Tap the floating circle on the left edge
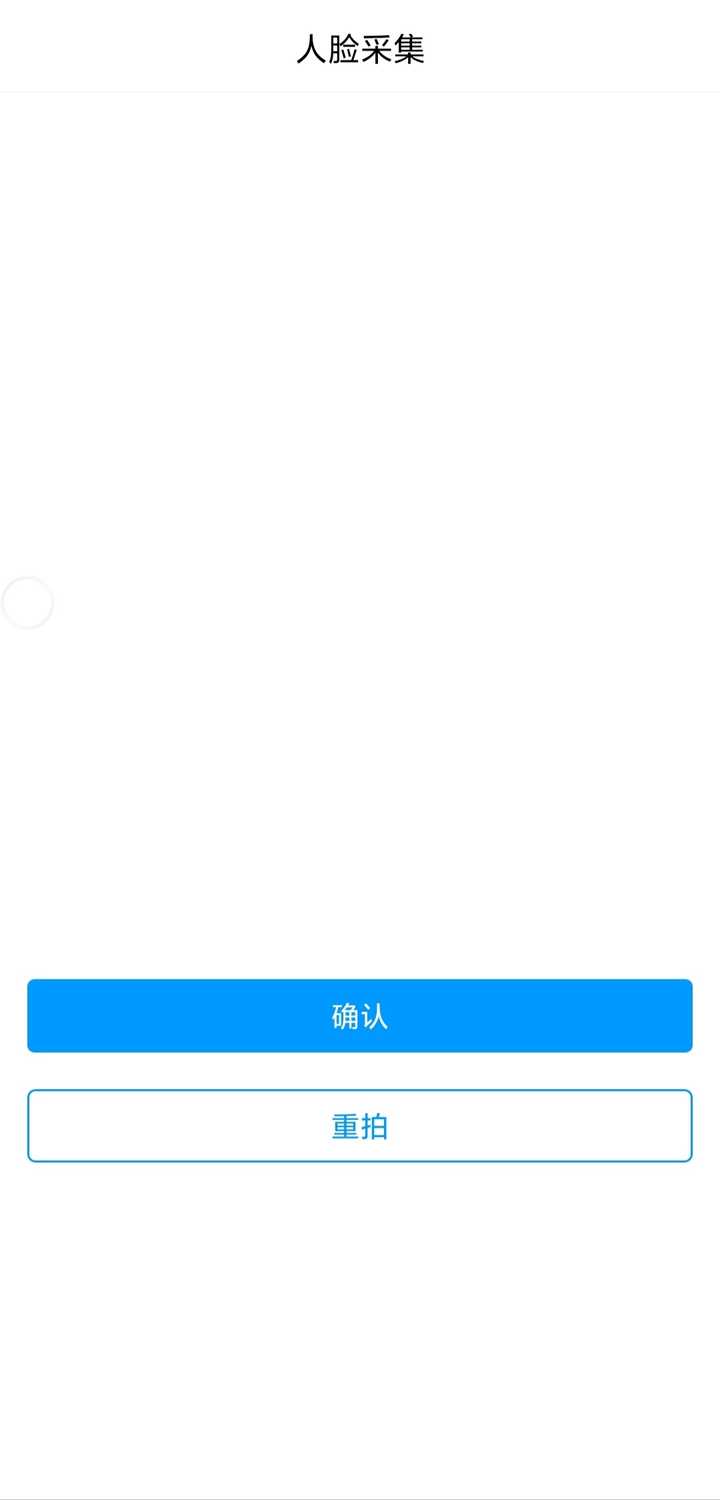Screen dimensions: 720x1500 click(x=27, y=603)
